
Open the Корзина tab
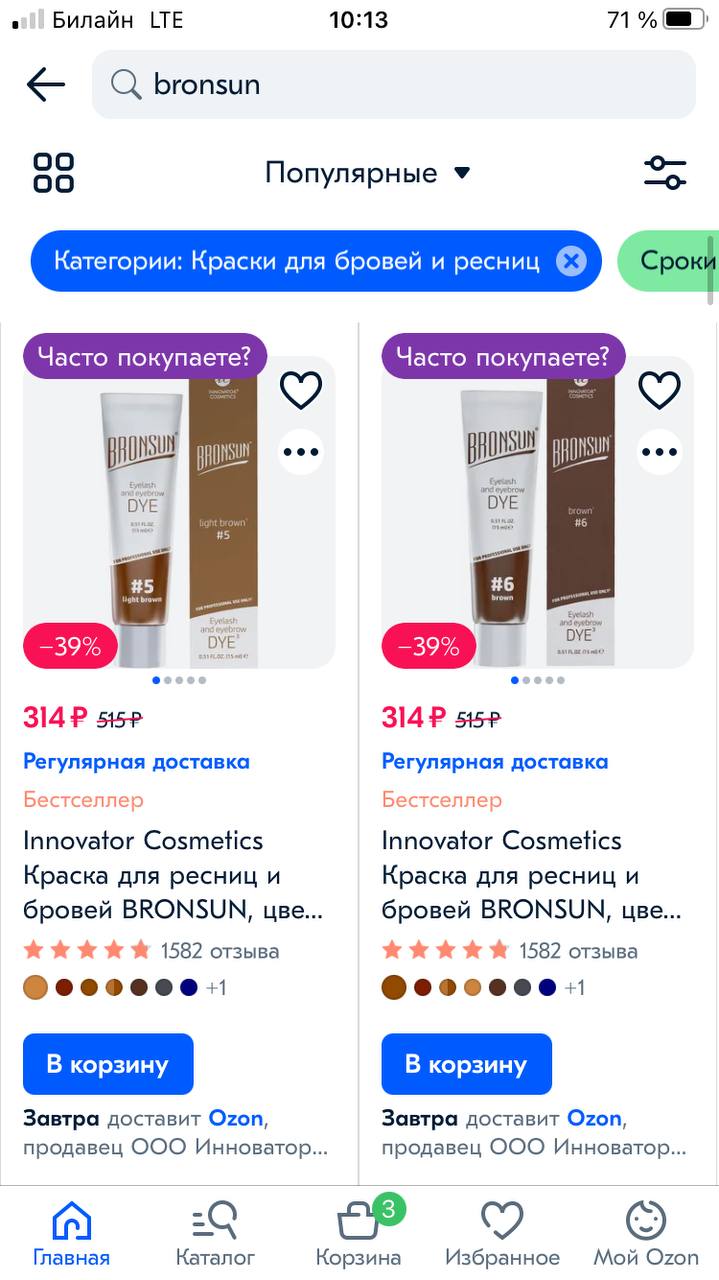point(359,1234)
